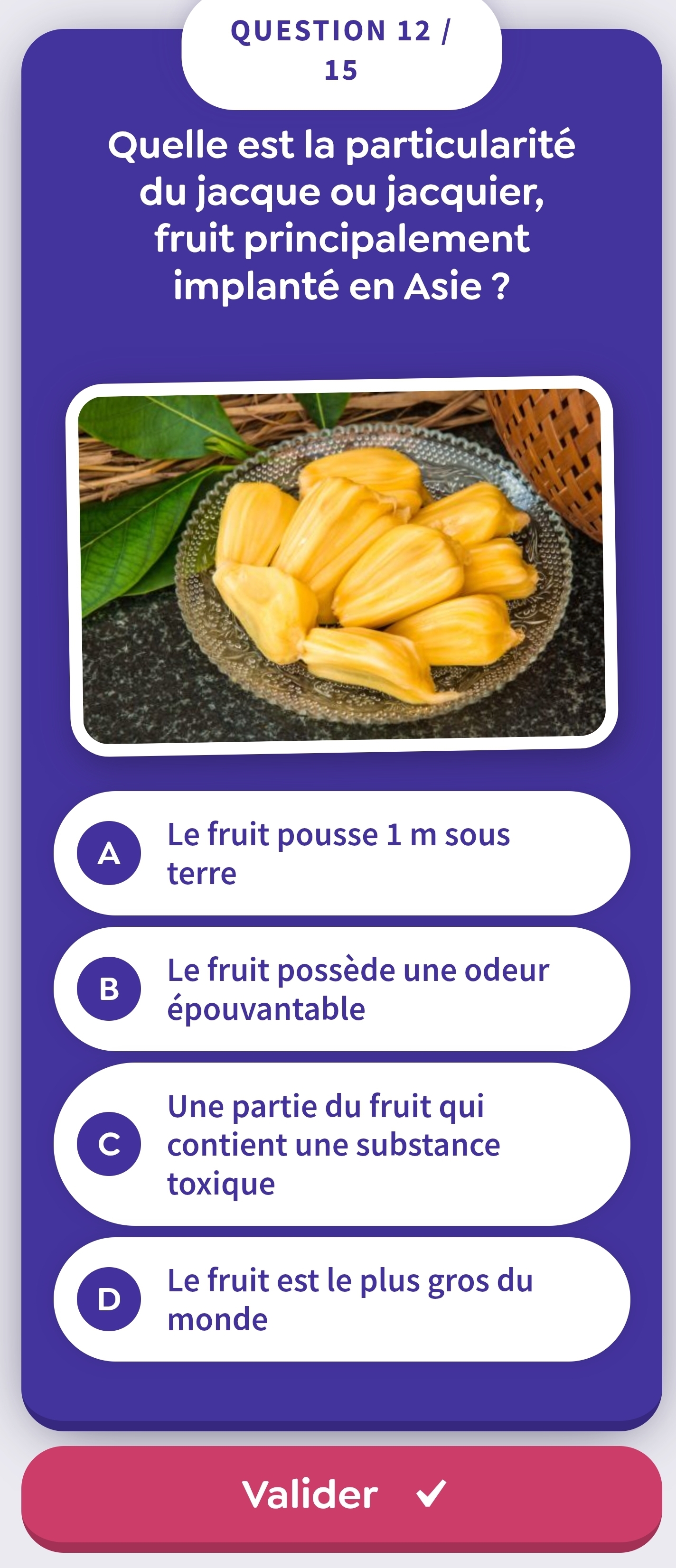Screen dimensions: 676x1568
Task: Choose answer B: odeur épouvantable
Action: coord(341,989)
